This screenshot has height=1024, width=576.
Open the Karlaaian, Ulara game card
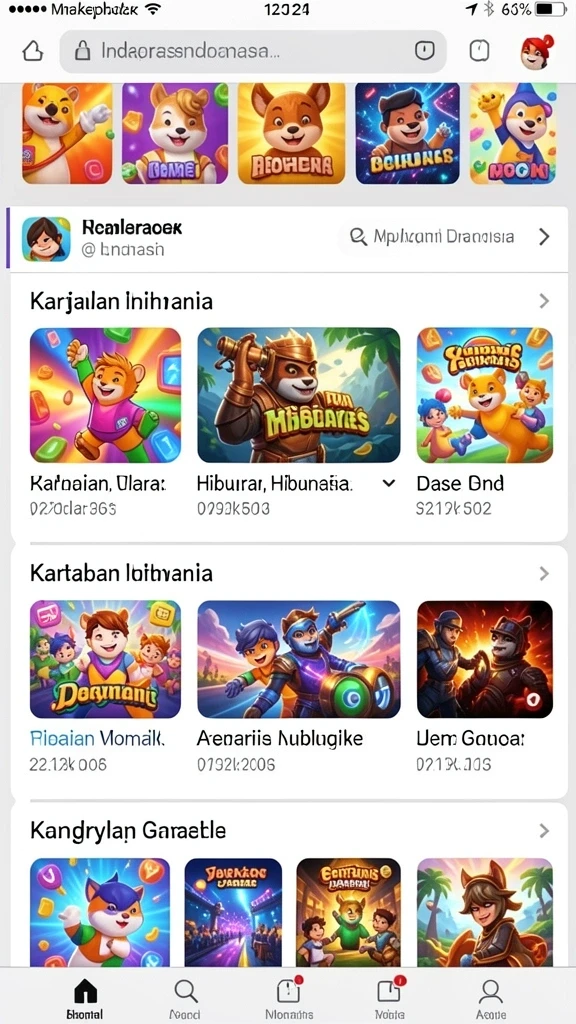(x=105, y=422)
